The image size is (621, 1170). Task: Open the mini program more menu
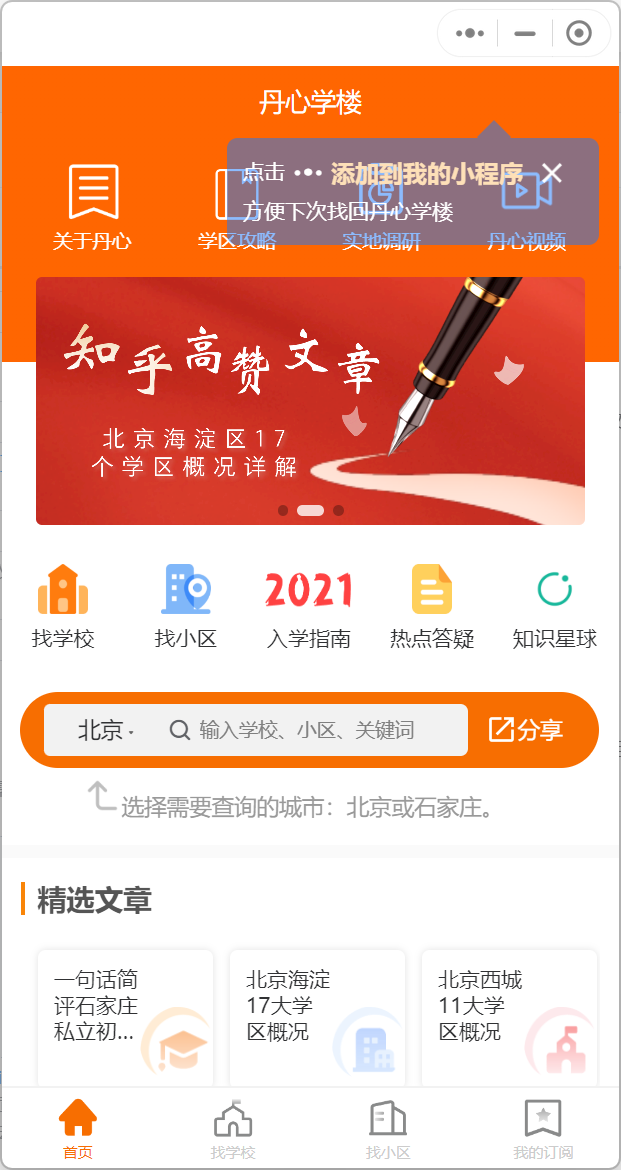click(470, 33)
